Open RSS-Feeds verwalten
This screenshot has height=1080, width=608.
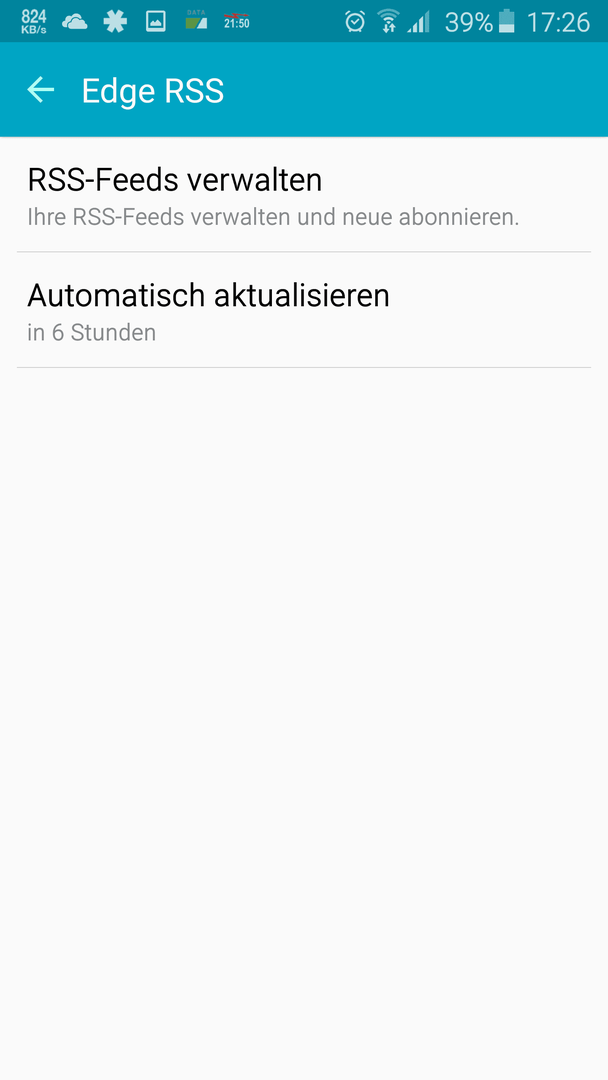click(304, 195)
